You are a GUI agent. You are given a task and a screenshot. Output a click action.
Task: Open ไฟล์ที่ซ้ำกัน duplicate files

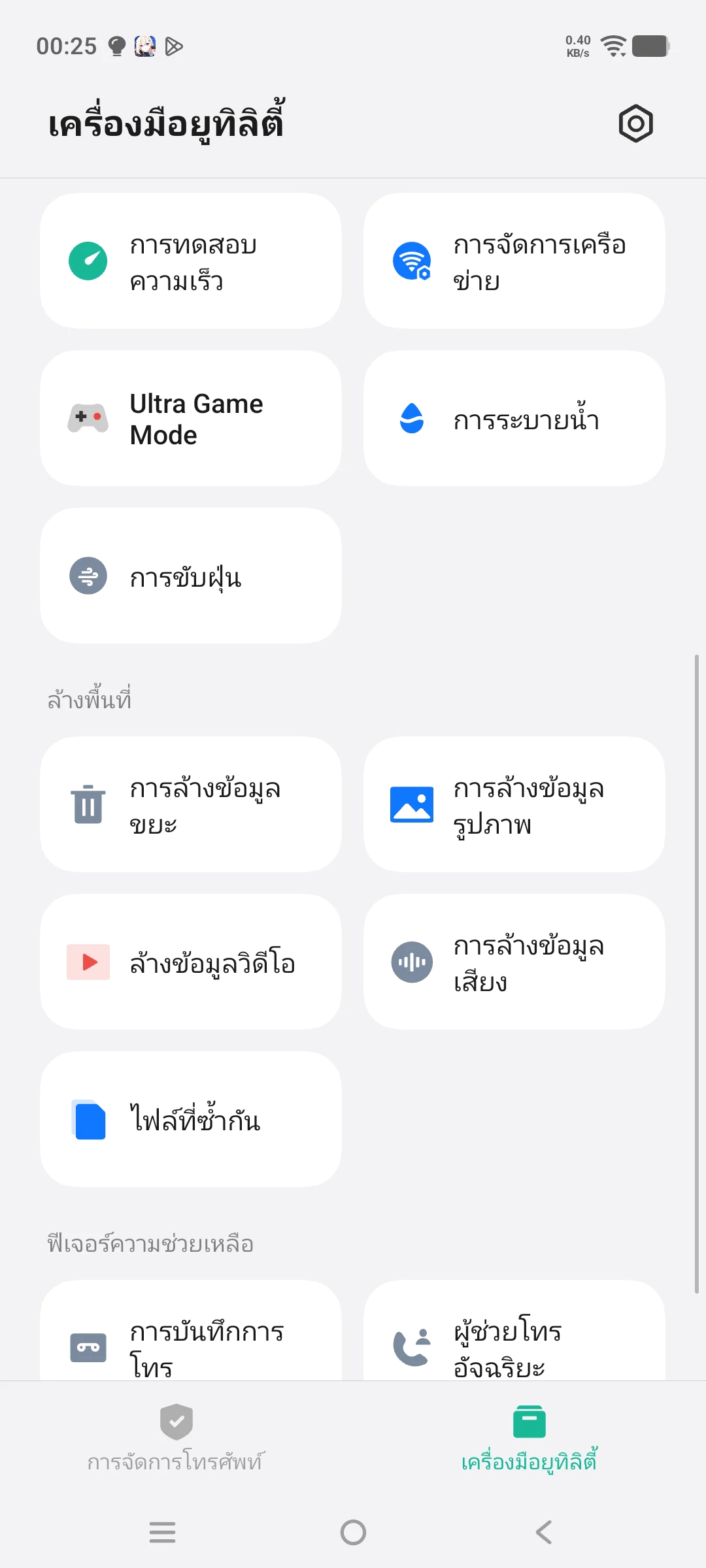coord(190,1120)
